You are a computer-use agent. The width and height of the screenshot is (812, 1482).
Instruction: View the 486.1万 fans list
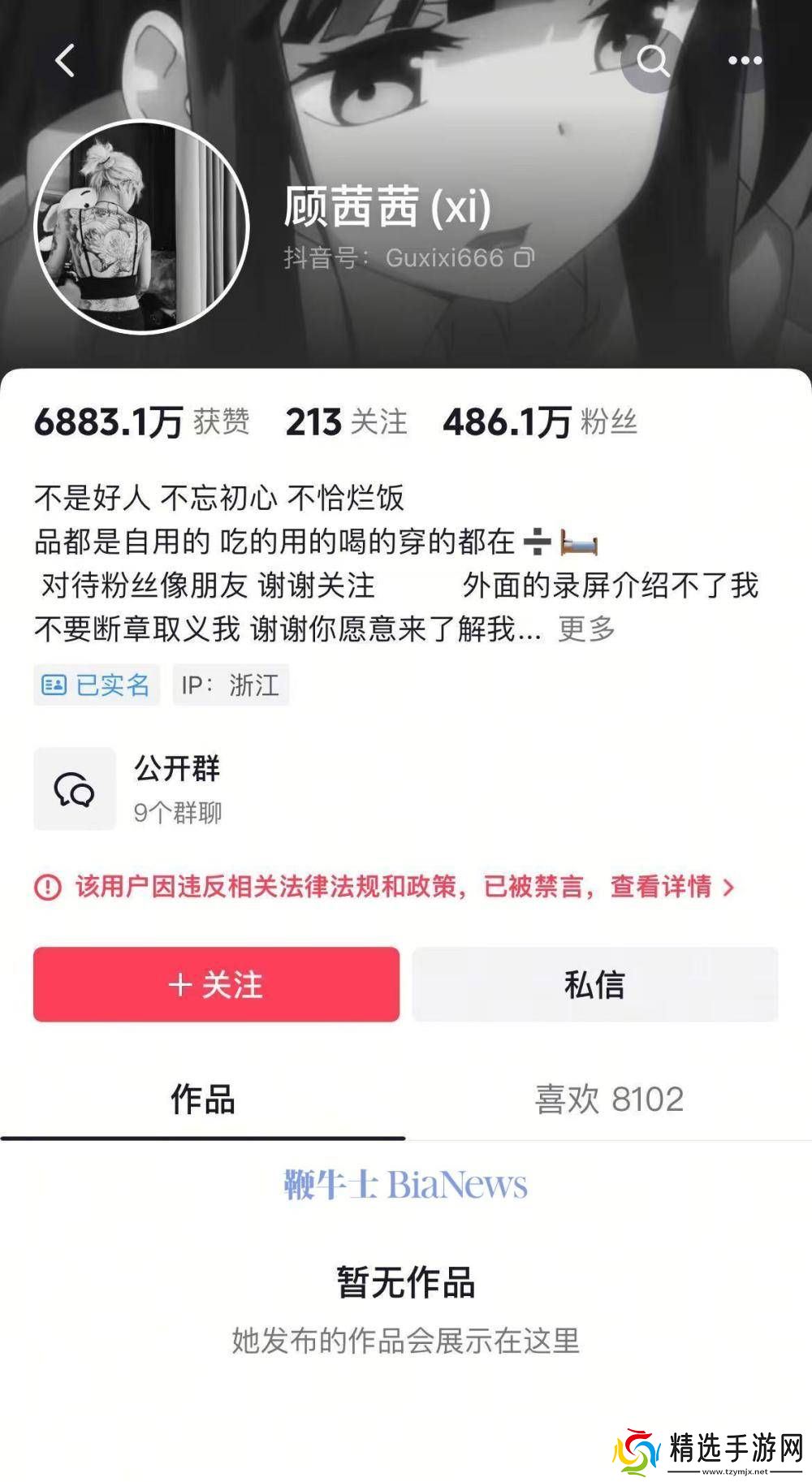[539, 422]
